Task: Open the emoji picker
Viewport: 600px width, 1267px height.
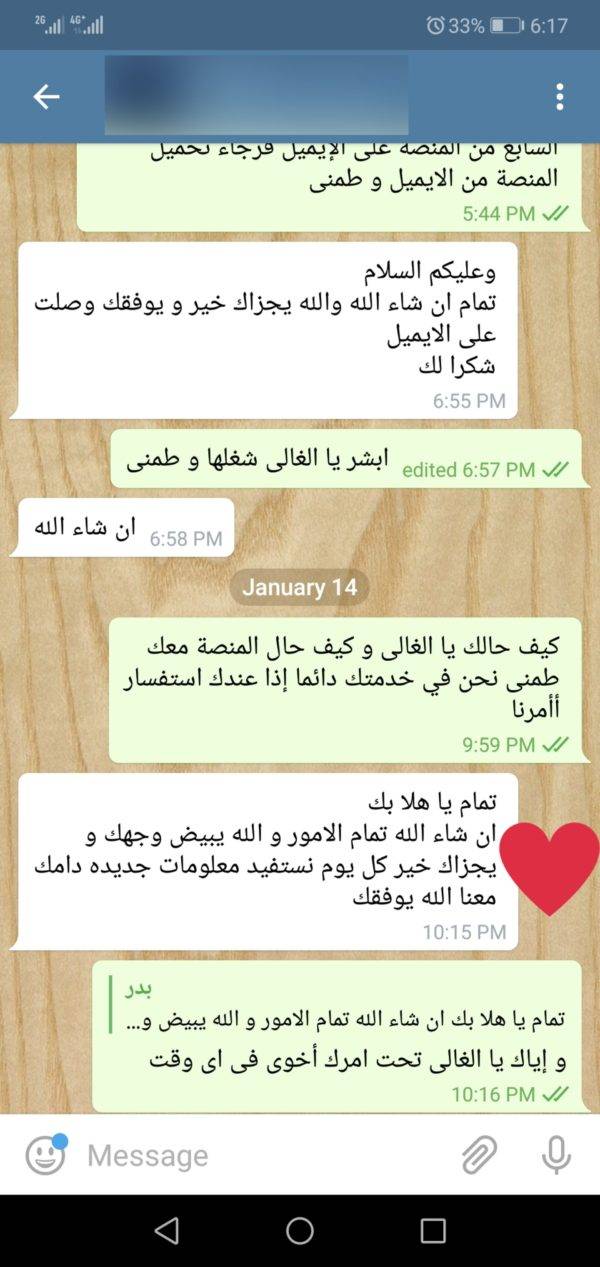Action: point(45,1155)
